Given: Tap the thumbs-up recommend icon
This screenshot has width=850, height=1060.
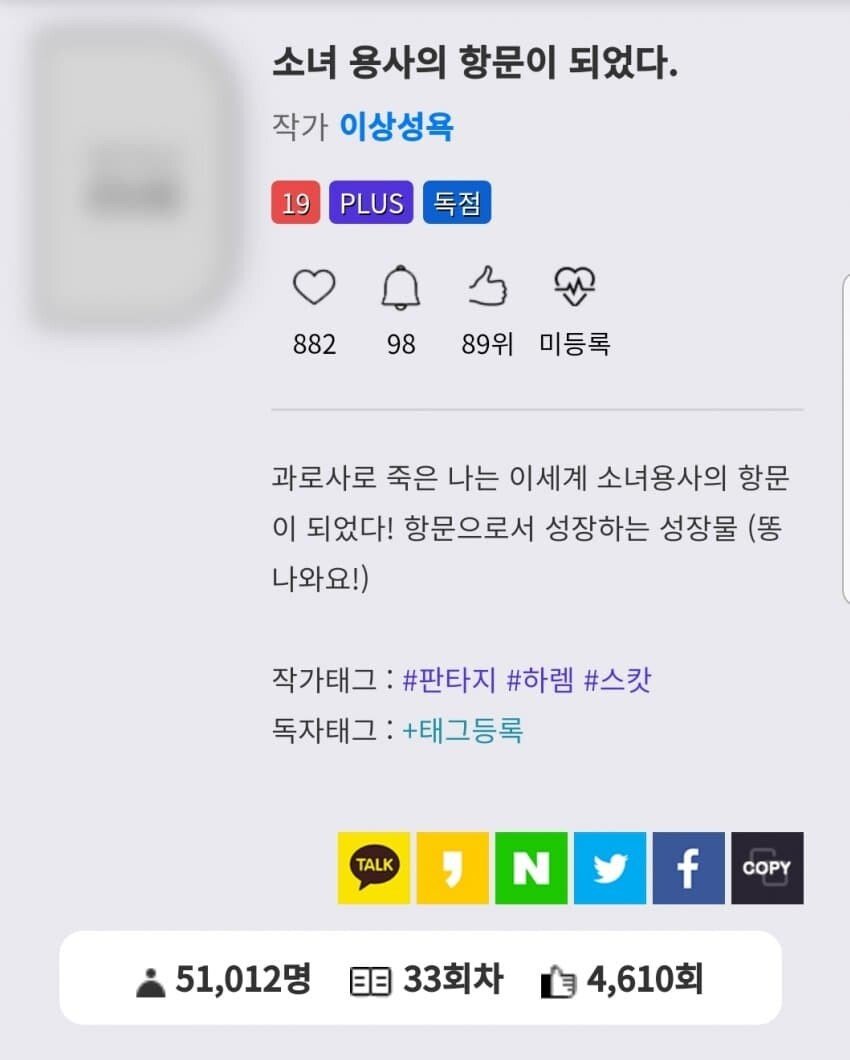Looking at the screenshot, I should tap(488, 289).
